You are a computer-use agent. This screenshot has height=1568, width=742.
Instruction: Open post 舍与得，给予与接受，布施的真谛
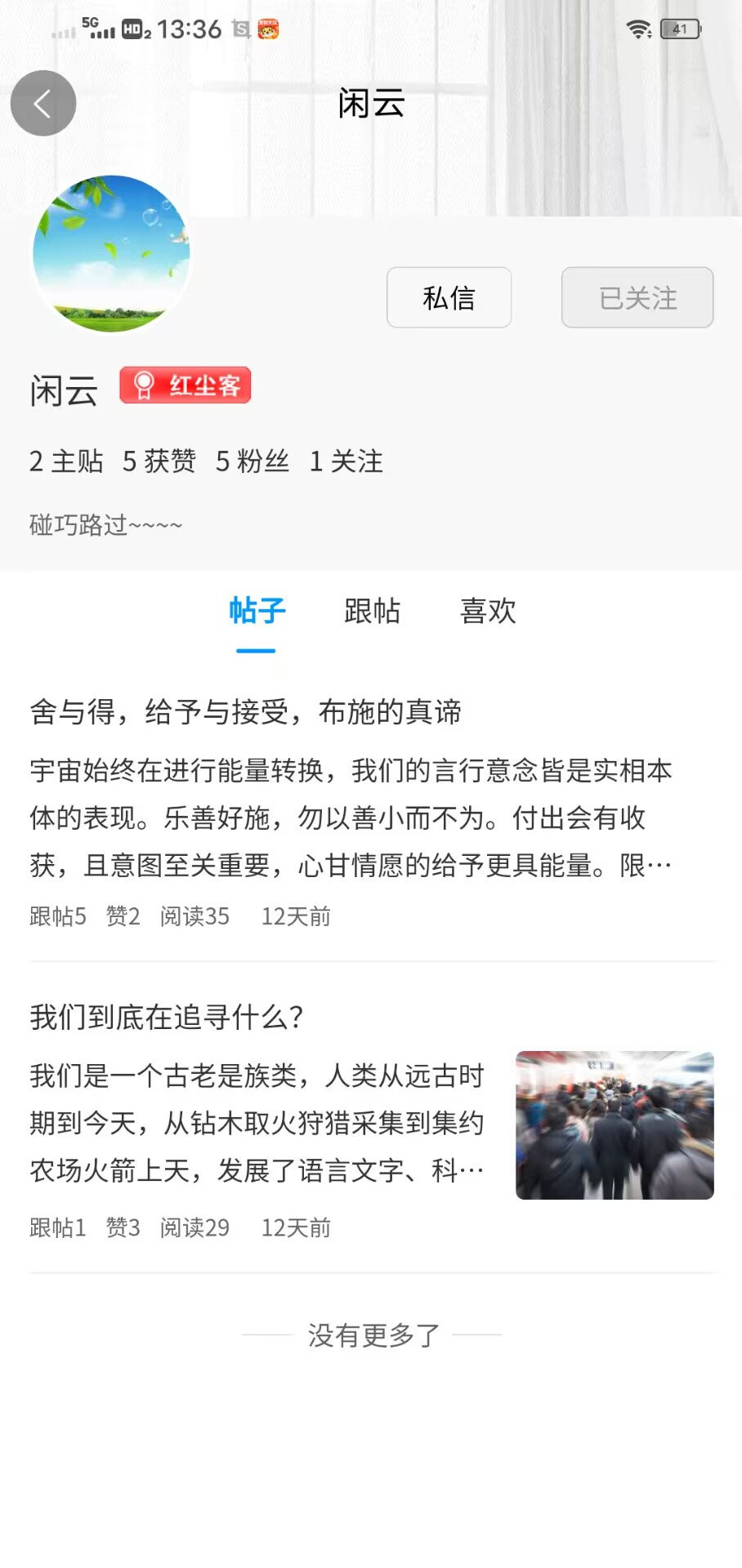coord(244,711)
